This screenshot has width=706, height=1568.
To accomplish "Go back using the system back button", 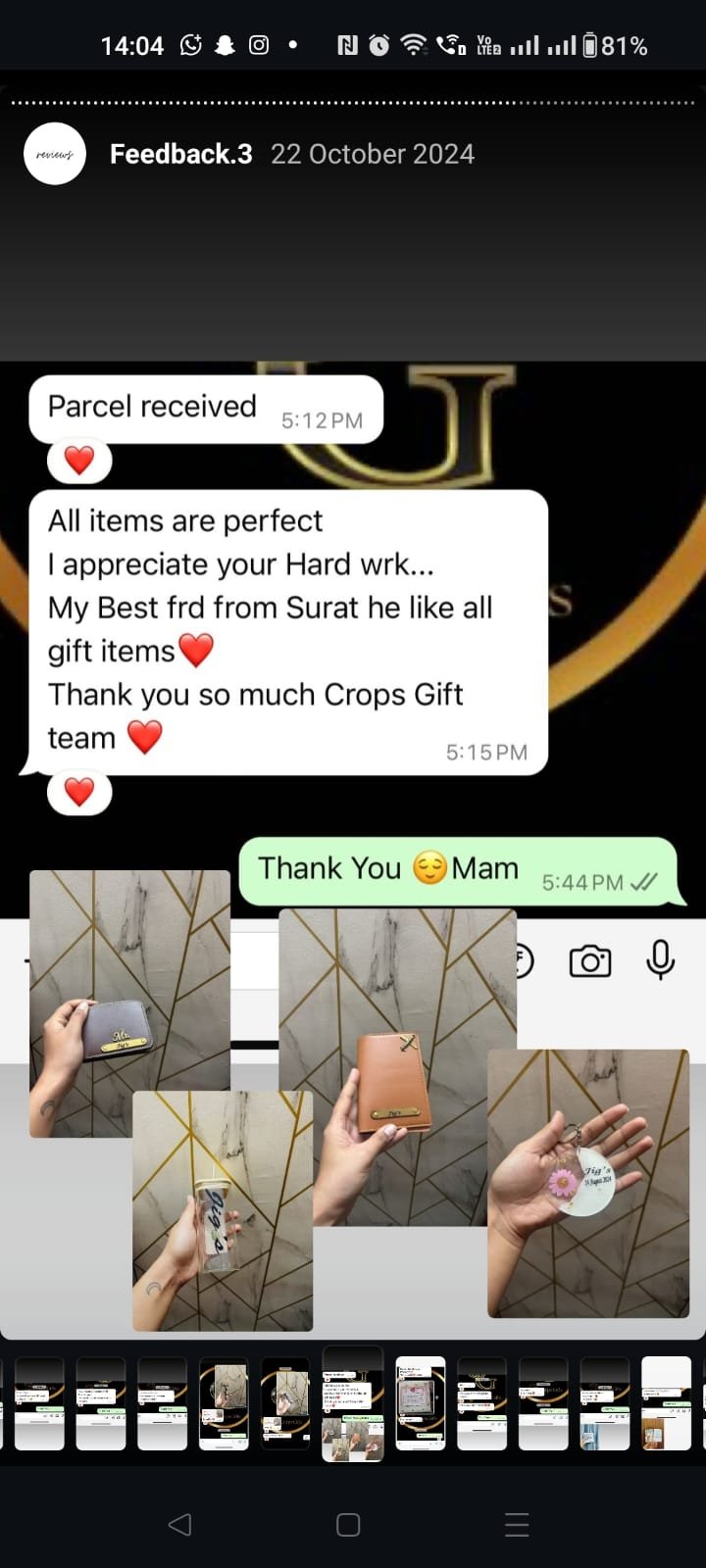I will (179, 1524).
